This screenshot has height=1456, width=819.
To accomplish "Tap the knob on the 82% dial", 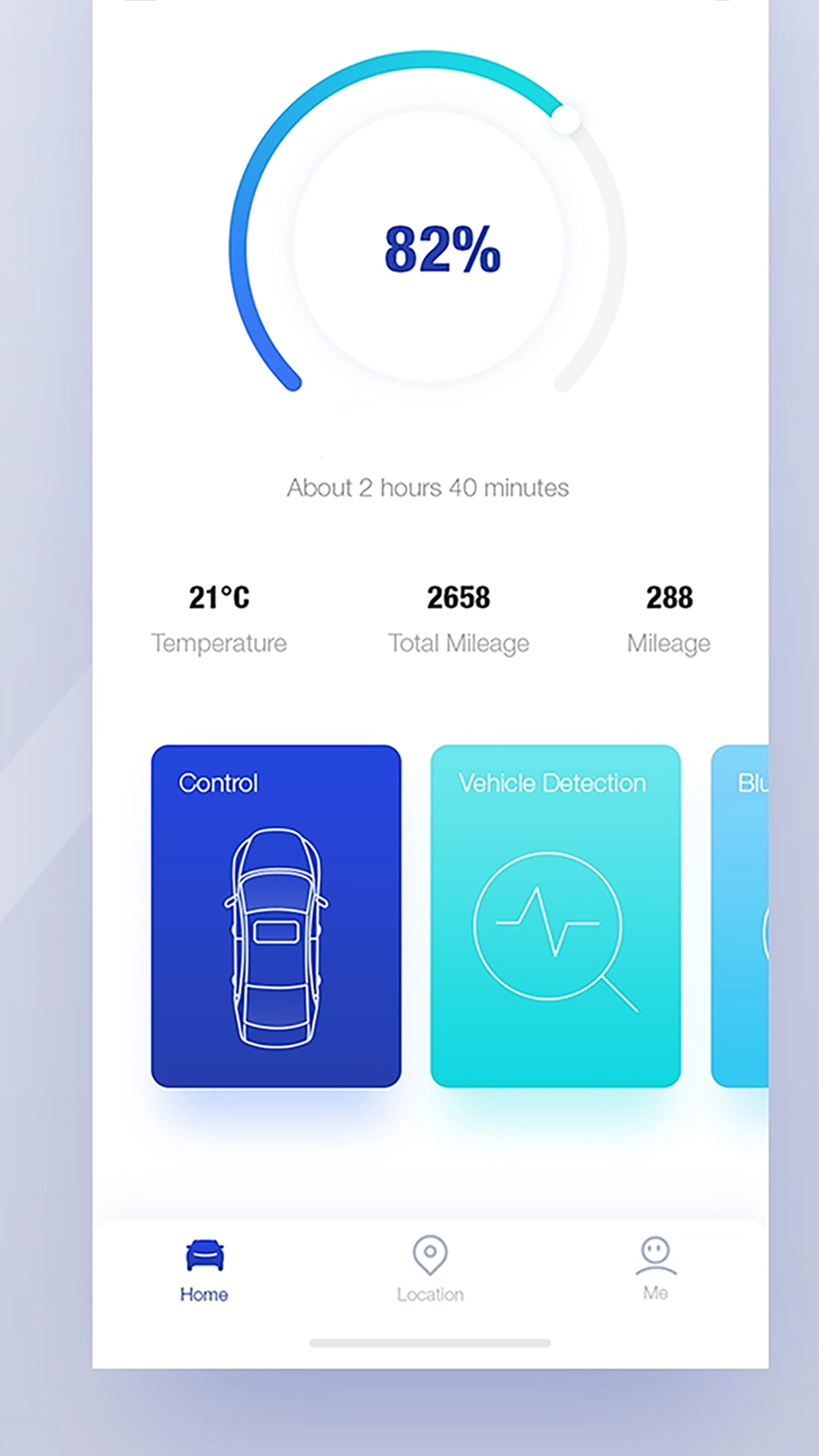I will (x=566, y=120).
